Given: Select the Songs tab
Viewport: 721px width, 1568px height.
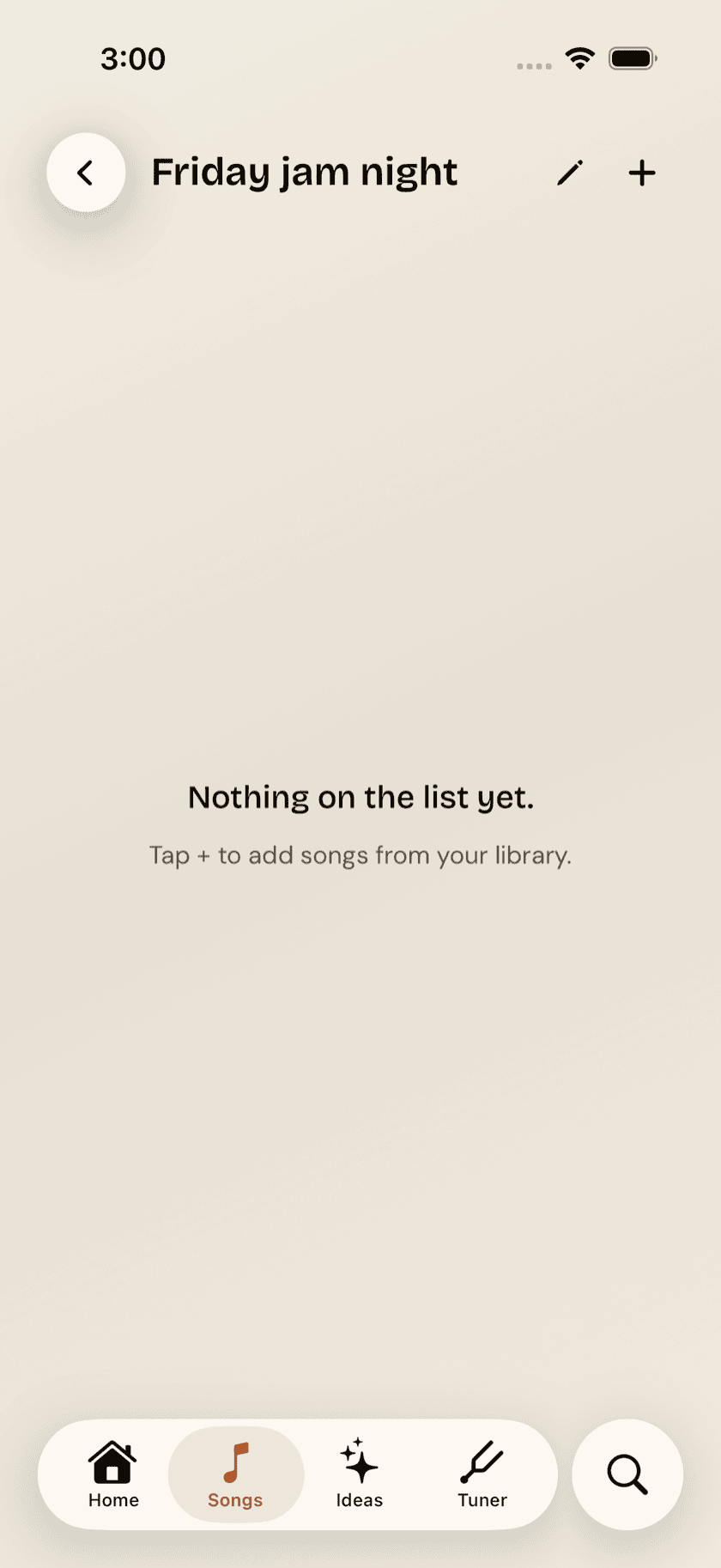Looking at the screenshot, I should coord(236,1474).
